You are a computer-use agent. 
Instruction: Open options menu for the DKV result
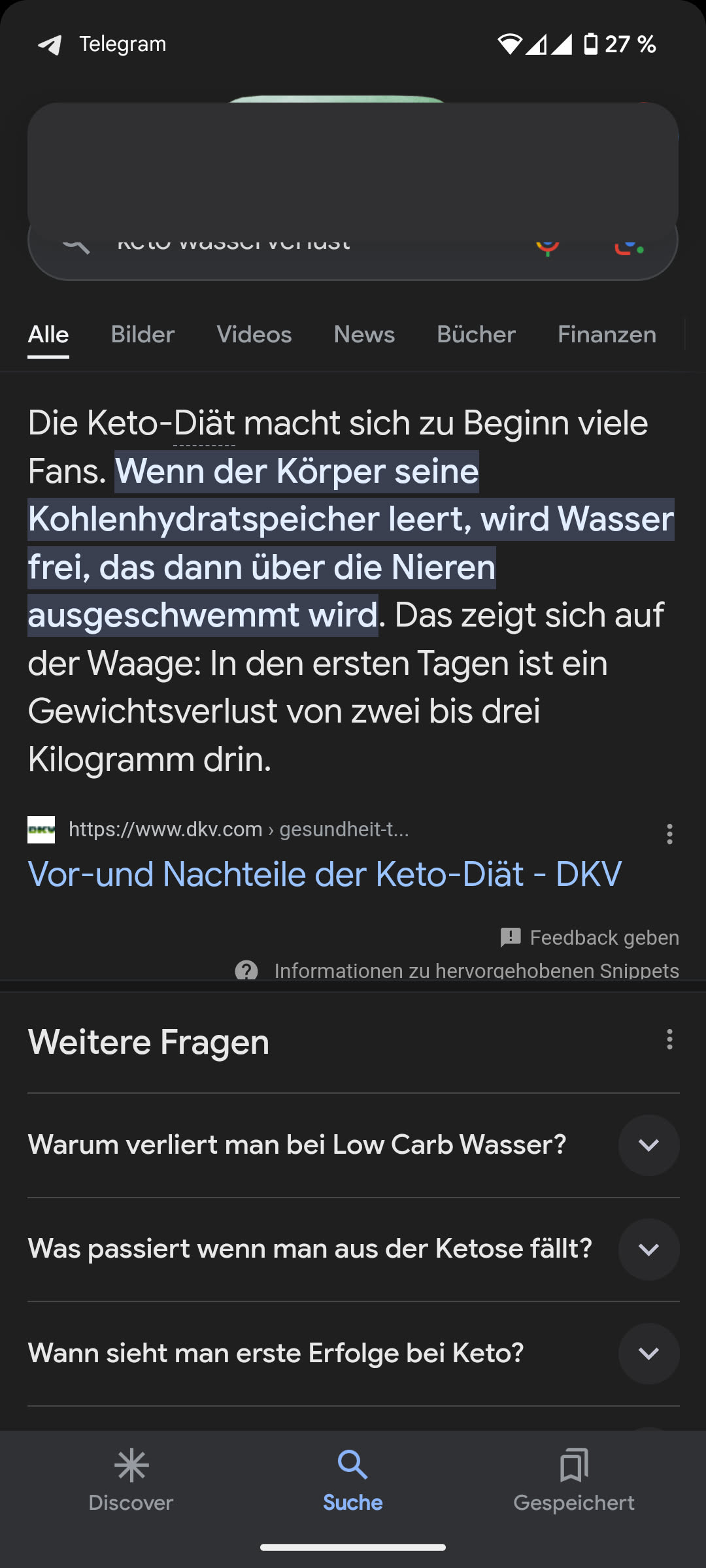[x=669, y=834]
